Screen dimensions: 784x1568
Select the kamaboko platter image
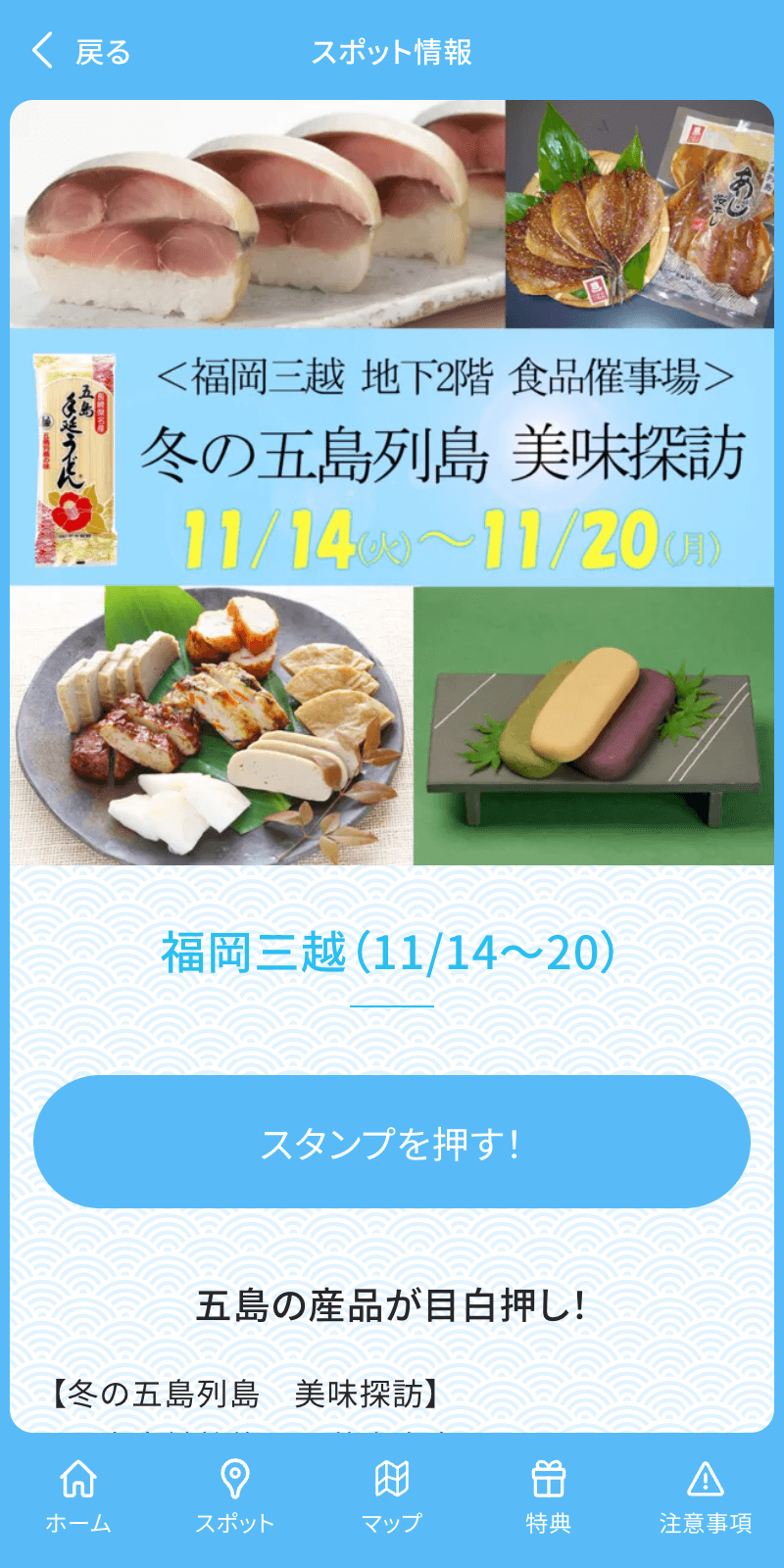pyautogui.click(x=211, y=725)
